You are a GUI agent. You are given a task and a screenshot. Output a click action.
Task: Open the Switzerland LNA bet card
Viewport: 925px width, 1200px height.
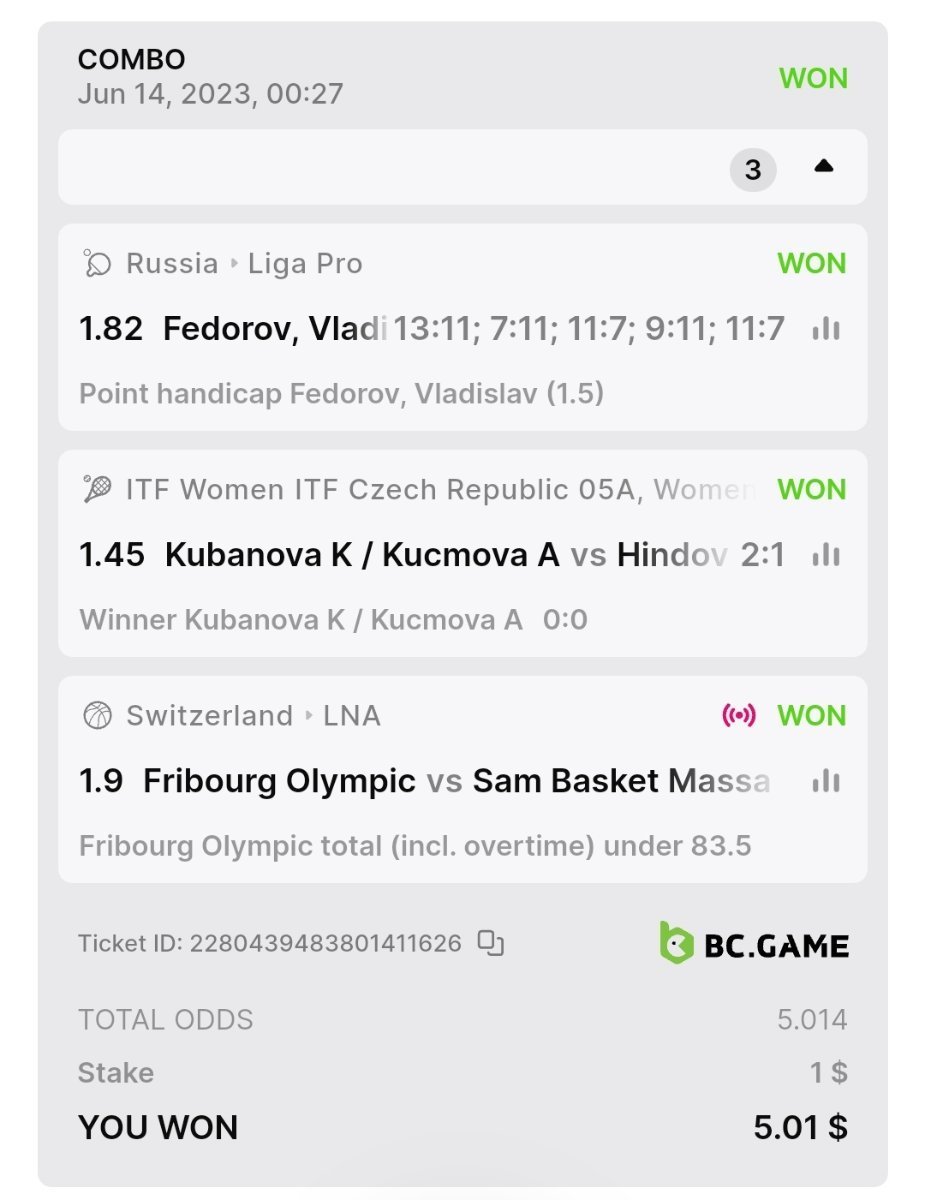tap(462, 779)
